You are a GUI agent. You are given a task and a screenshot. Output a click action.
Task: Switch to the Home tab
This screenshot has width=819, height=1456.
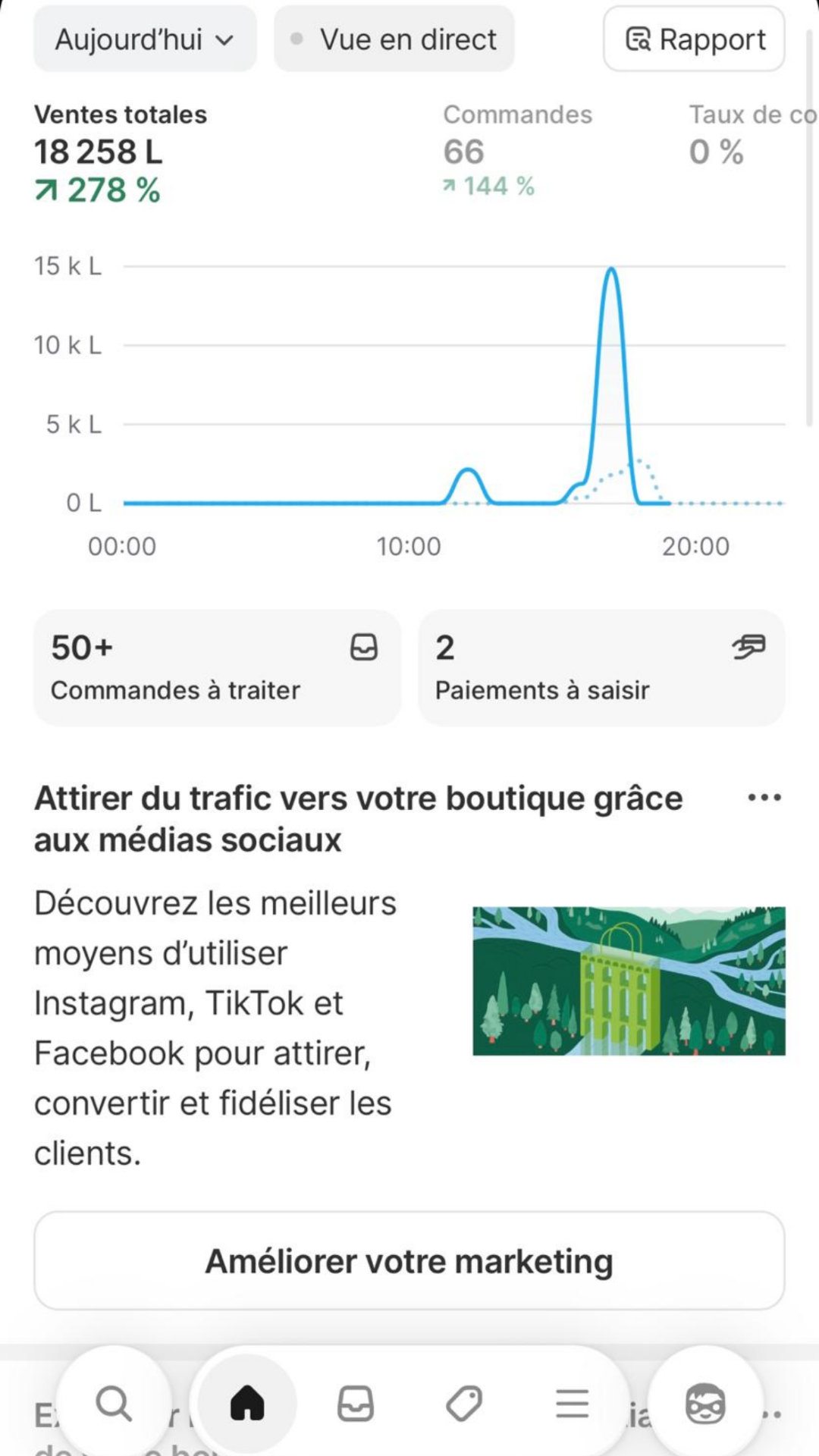pyautogui.click(x=246, y=1404)
